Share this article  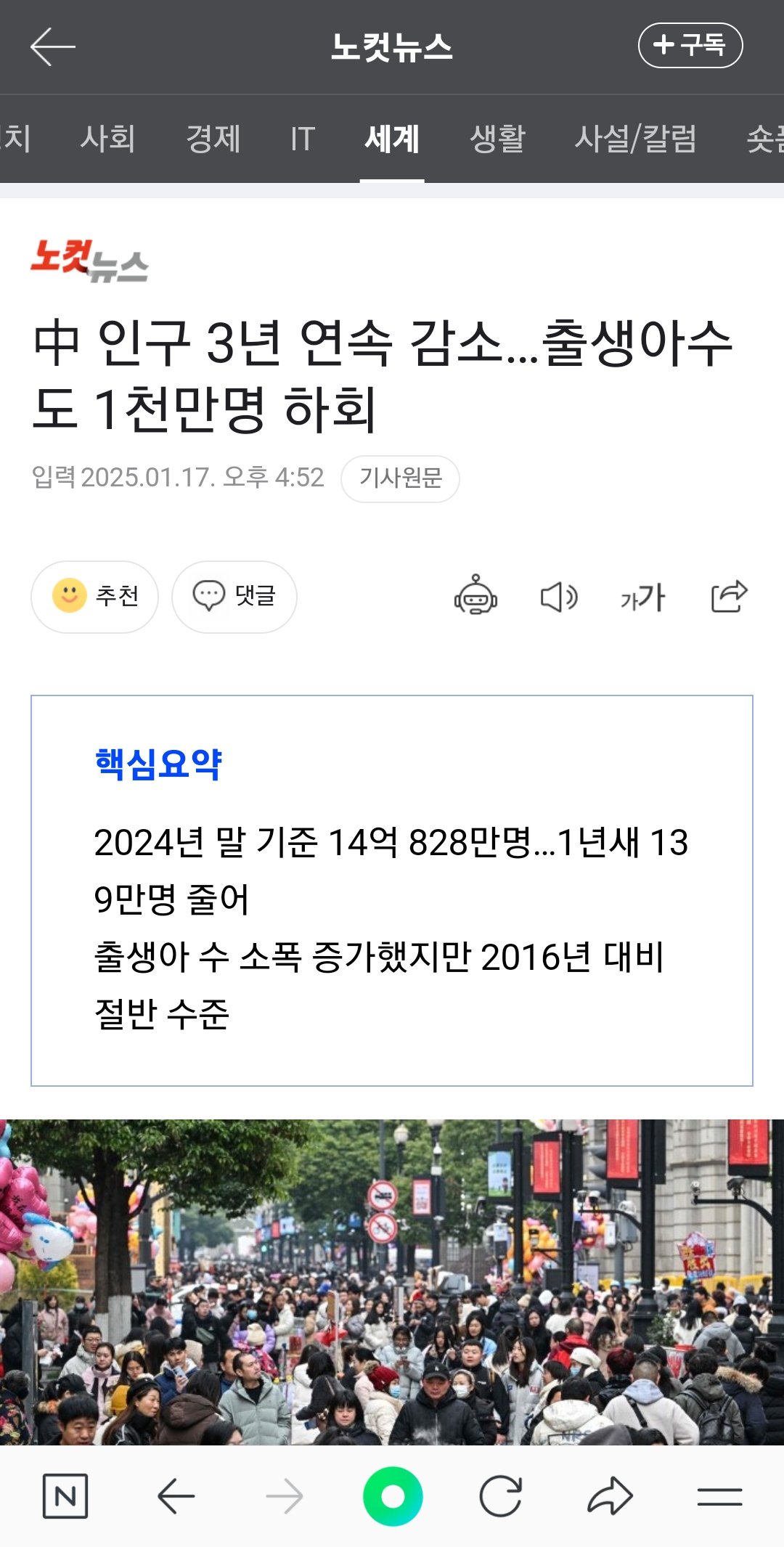(x=729, y=596)
